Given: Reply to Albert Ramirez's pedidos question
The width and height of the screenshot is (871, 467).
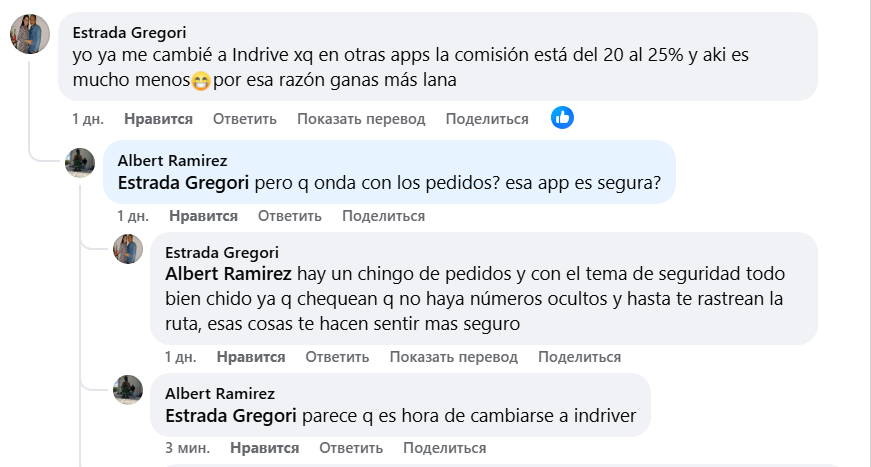Looking at the screenshot, I should coord(289,216).
